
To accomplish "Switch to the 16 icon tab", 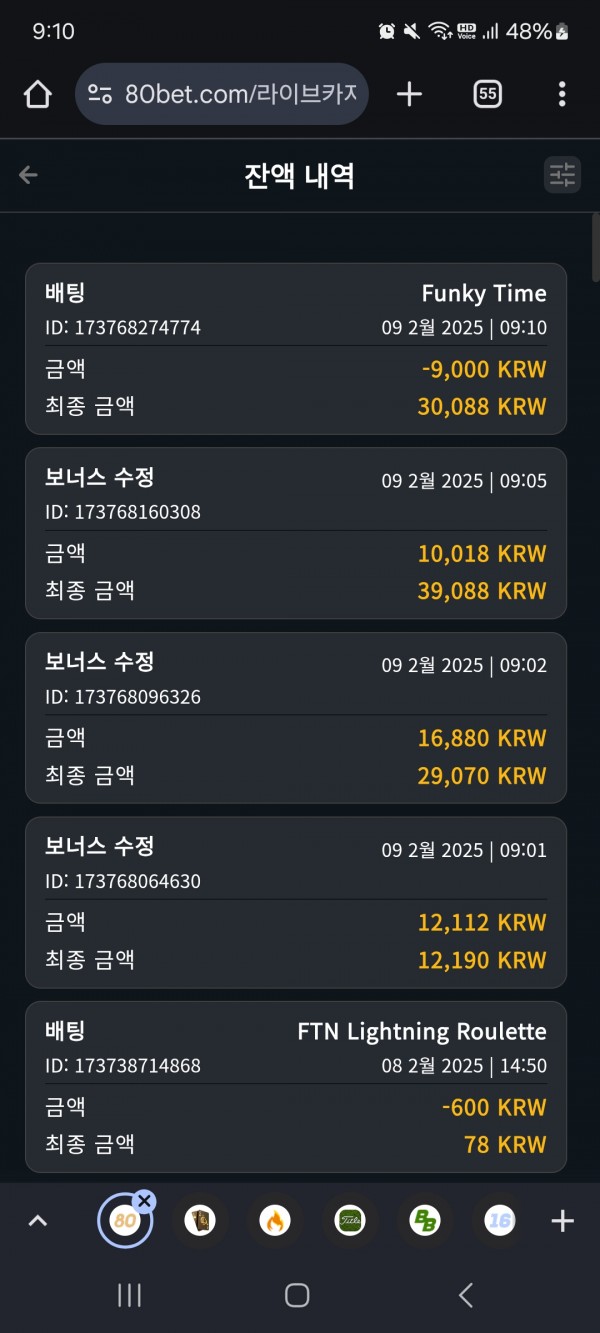I will (499, 1221).
